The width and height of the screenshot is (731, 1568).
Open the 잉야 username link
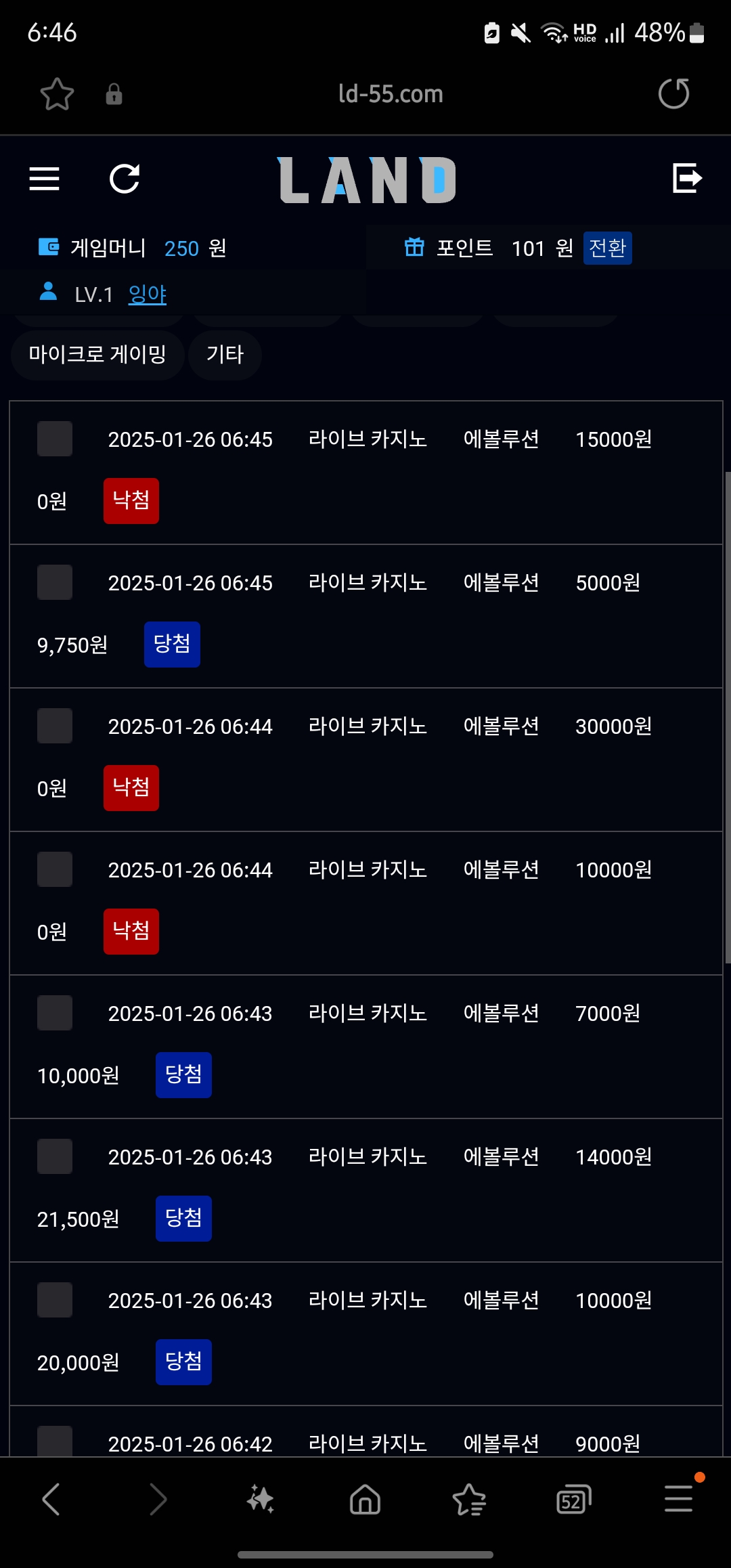pyautogui.click(x=148, y=294)
